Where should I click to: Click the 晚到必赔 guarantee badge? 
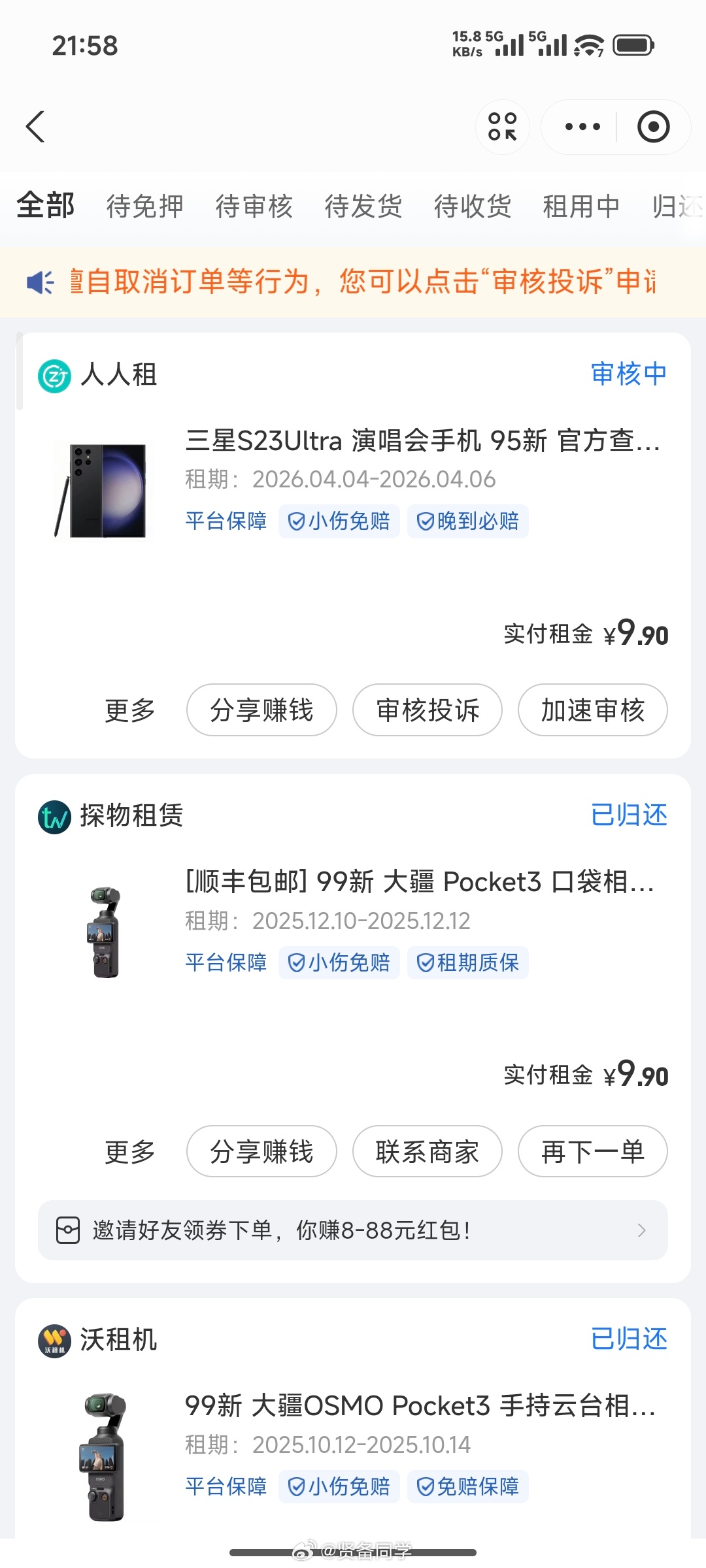(x=468, y=521)
